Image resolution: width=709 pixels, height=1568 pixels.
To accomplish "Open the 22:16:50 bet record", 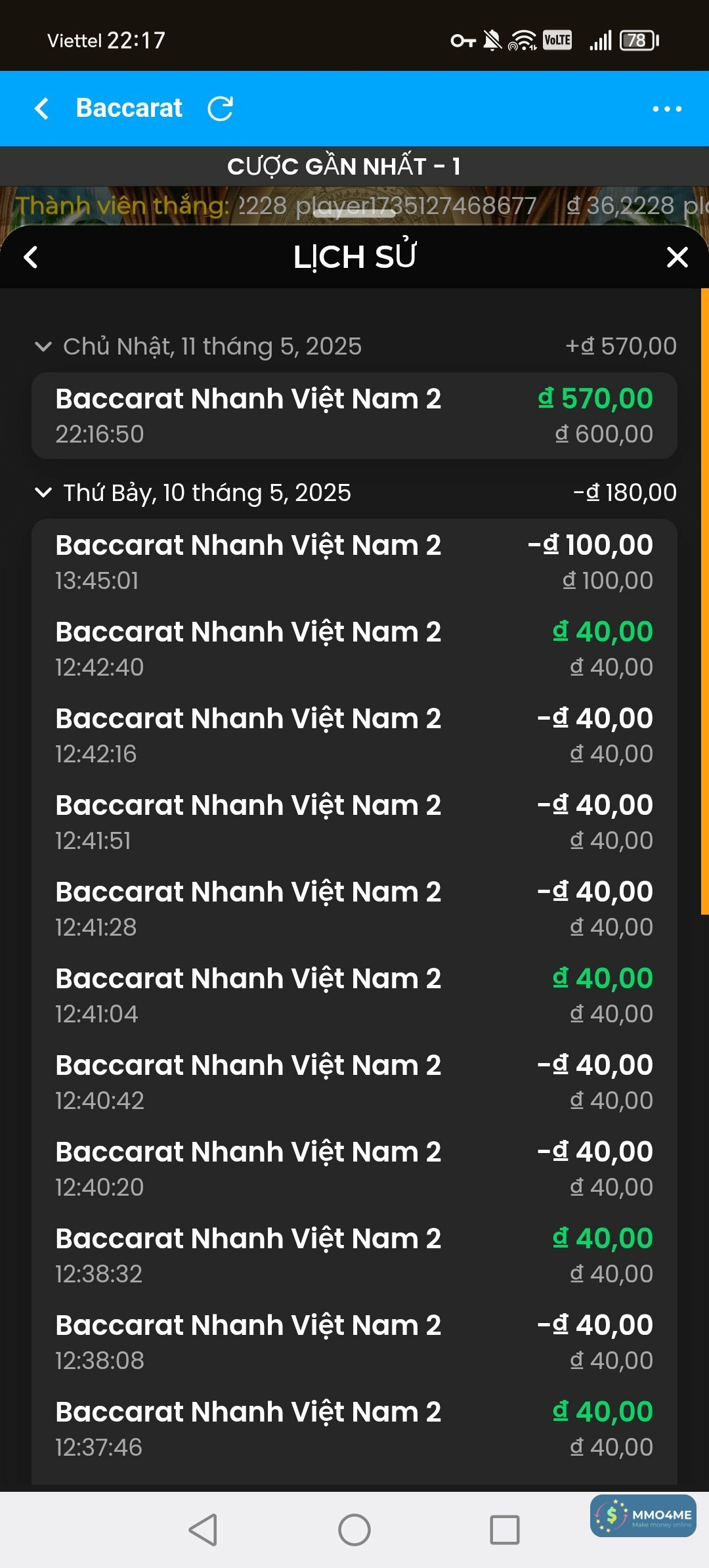I will coord(354,416).
